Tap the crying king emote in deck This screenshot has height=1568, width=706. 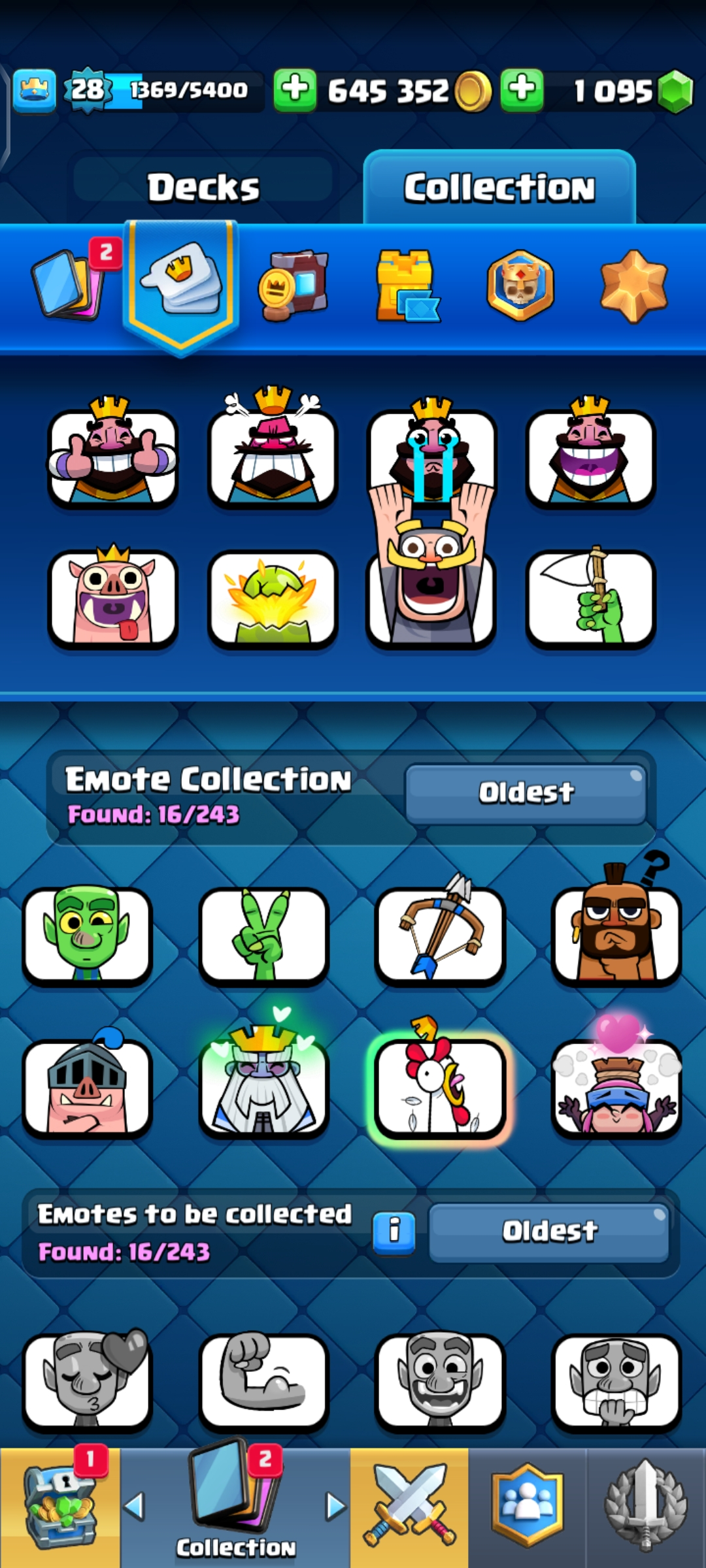431,457
